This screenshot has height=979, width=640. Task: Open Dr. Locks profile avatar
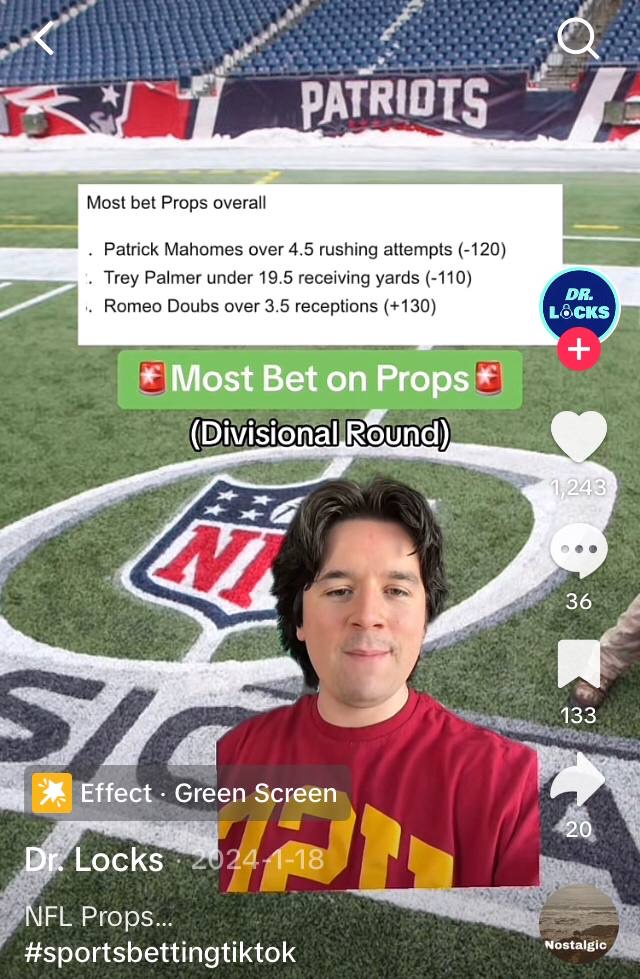pyautogui.click(x=579, y=306)
